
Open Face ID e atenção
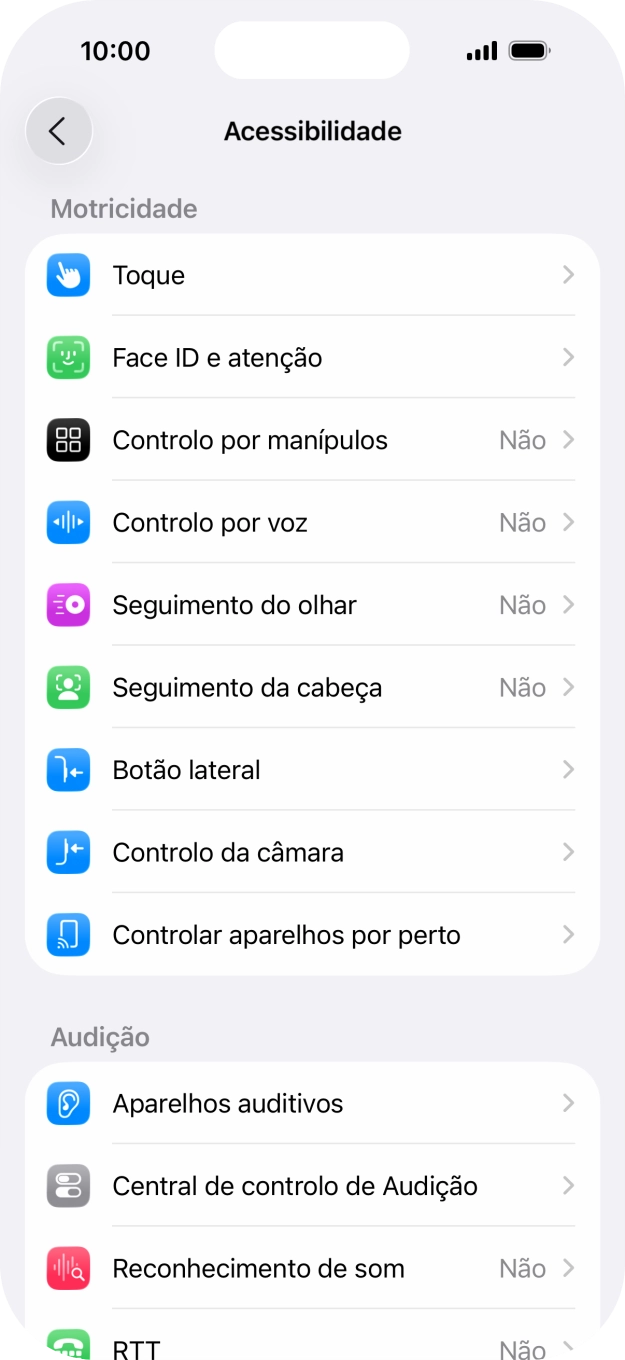point(312,358)
